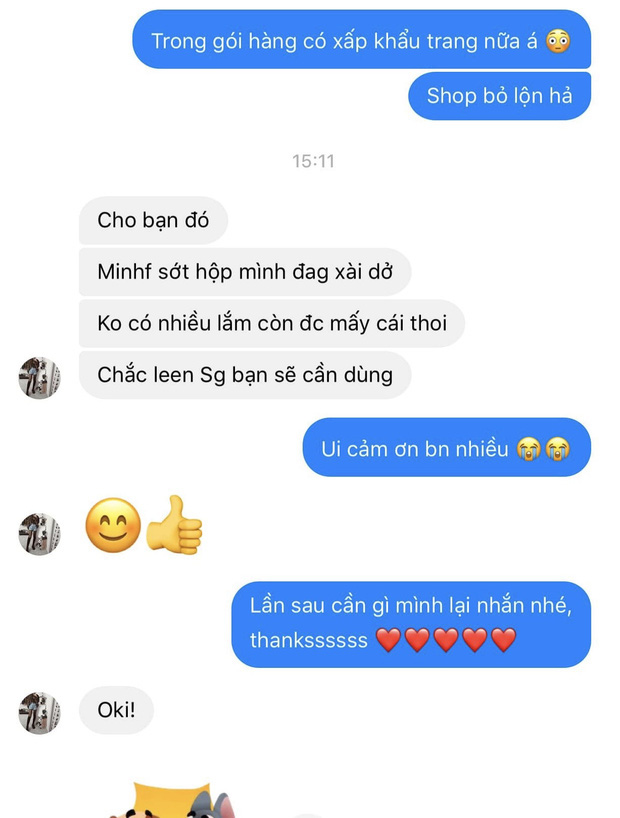Tap the avatar next to smiley thumbs-up emoji
Viewport: 620px width, 818px height.
click(39, 534)
